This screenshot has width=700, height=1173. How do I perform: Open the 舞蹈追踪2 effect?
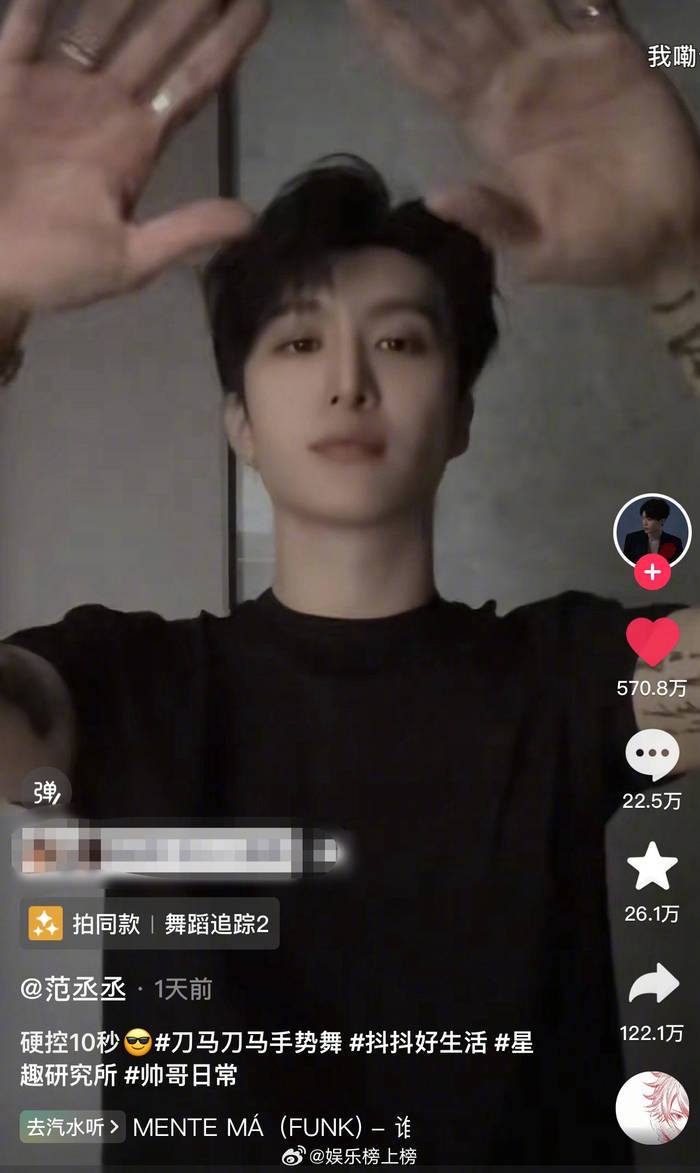coord(217,924)
